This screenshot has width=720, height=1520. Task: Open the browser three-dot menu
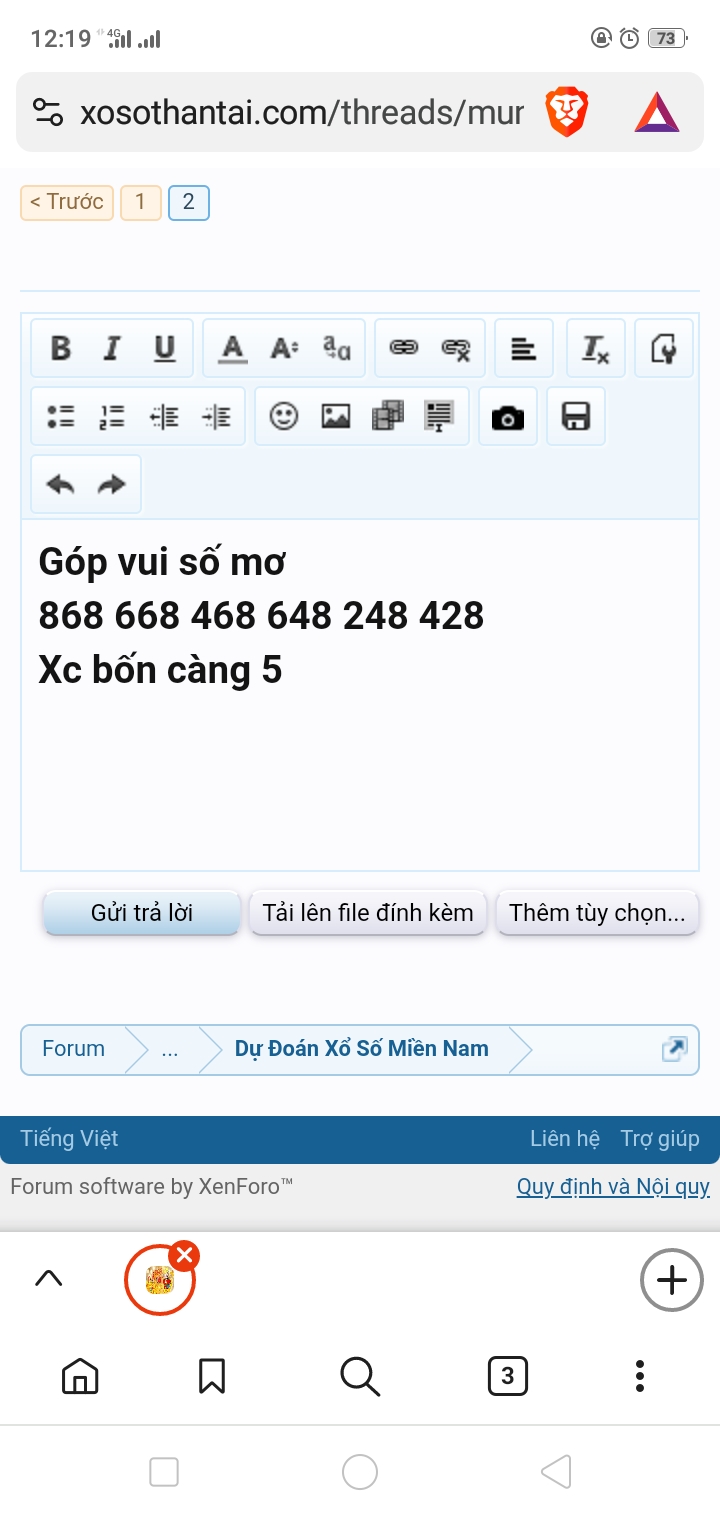click(x=640, y=1377)
